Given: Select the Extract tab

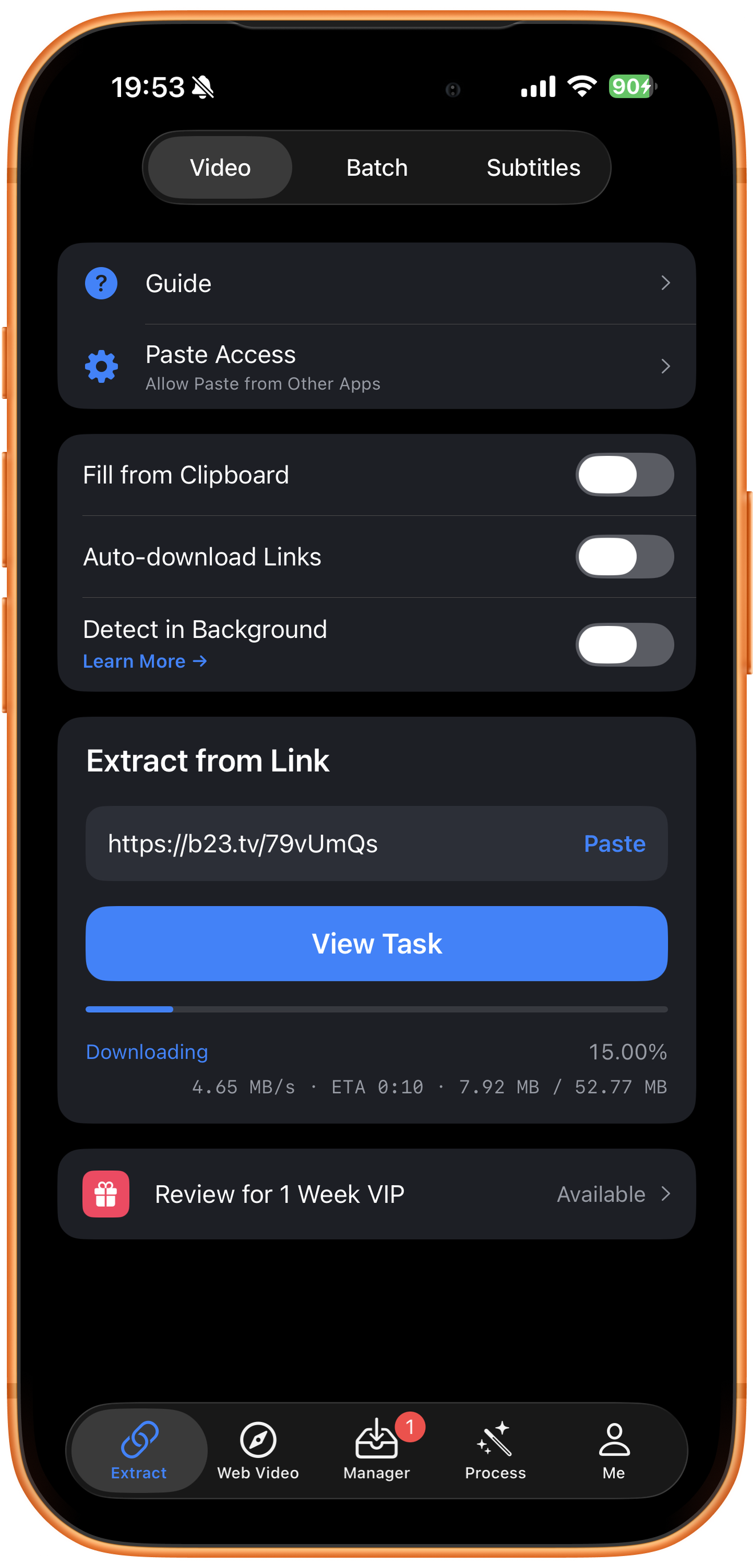Looking at the screenshot, I should [139, 1451].
